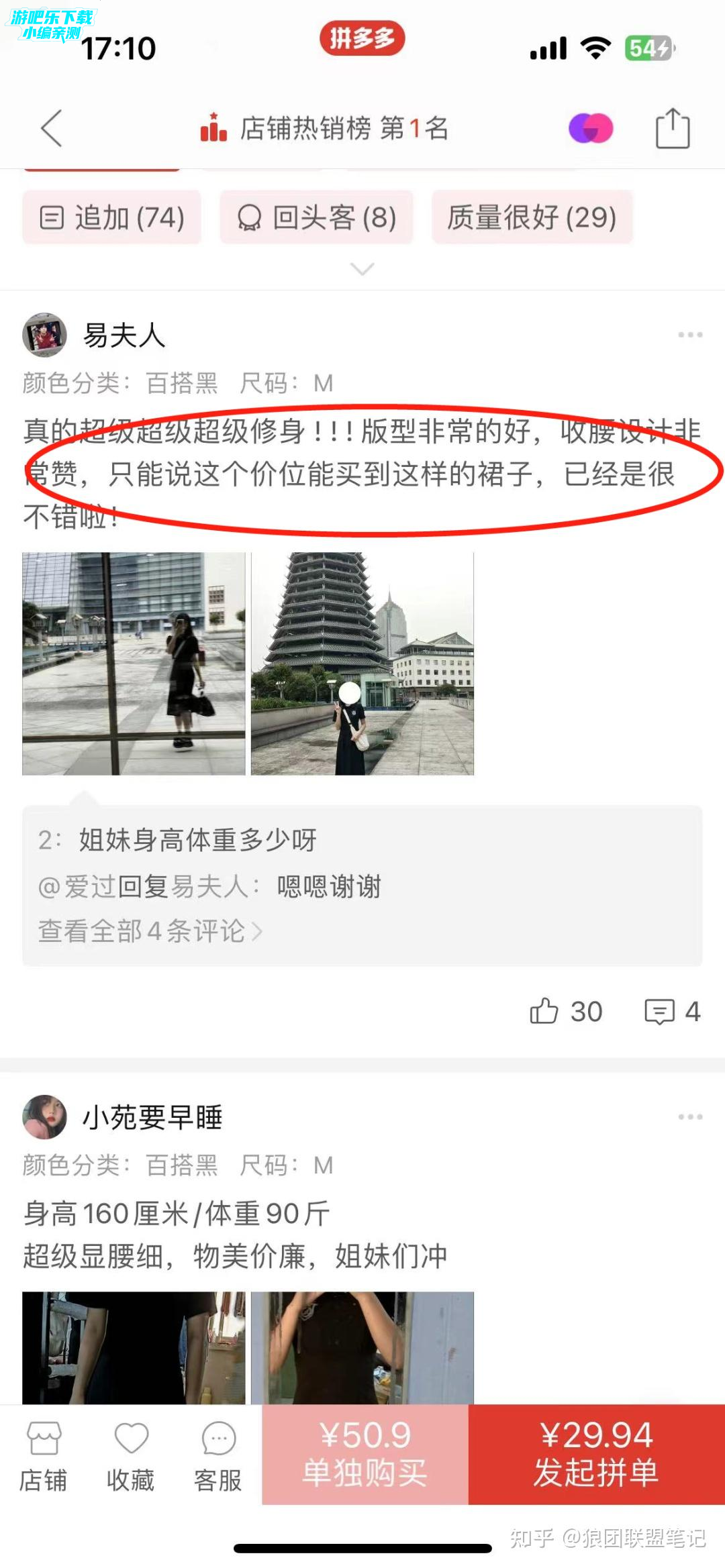The height and width of the screenshot is (1568, 725).
Task: Open 易夫人's profile avatar
Action: 44,335
